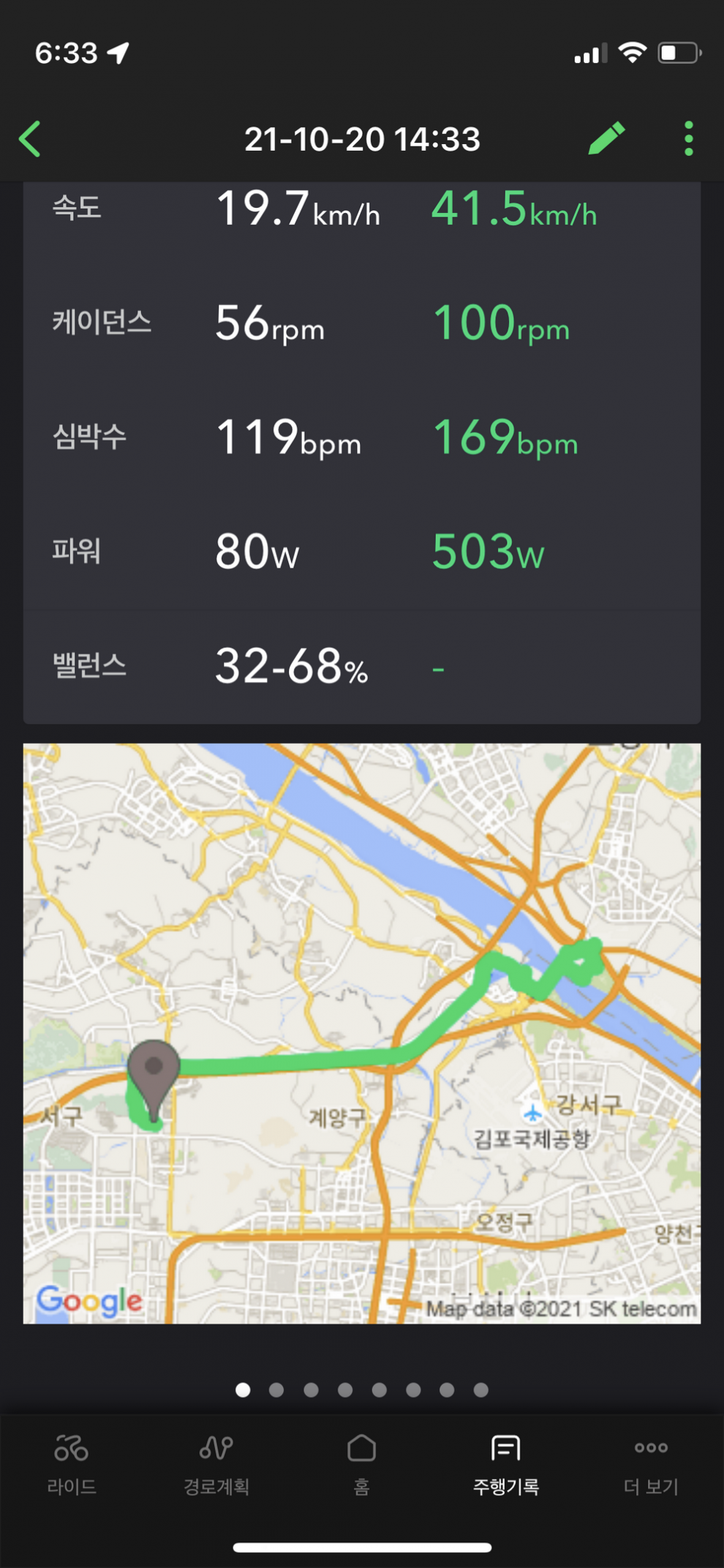Viewport: 724px width, 1568px height.
Task: Open the 더 보기 tab
Action: (651, 1465)
